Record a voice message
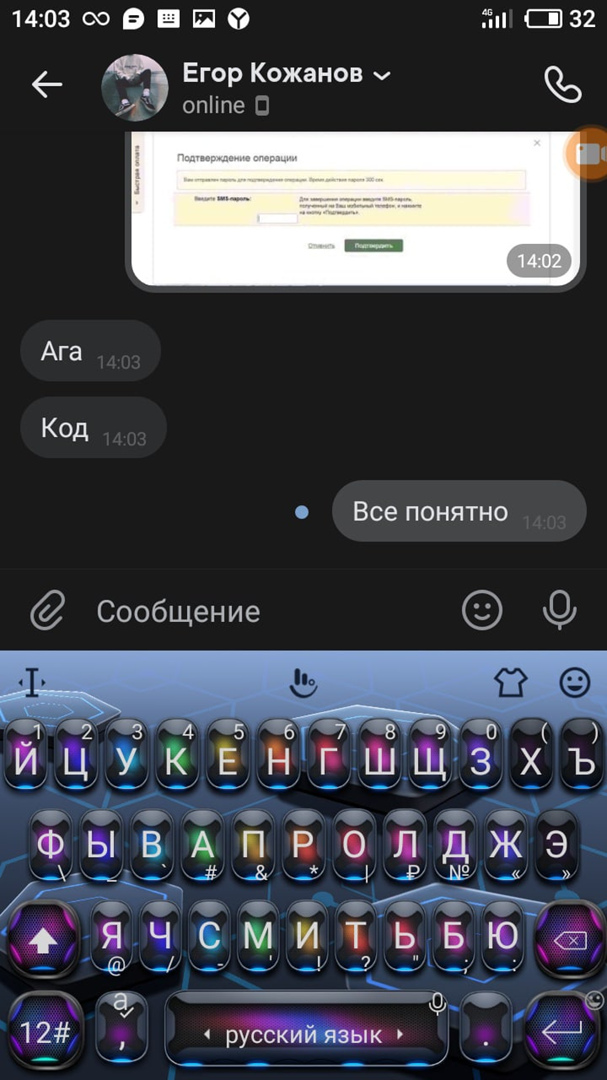 (559, 610)
